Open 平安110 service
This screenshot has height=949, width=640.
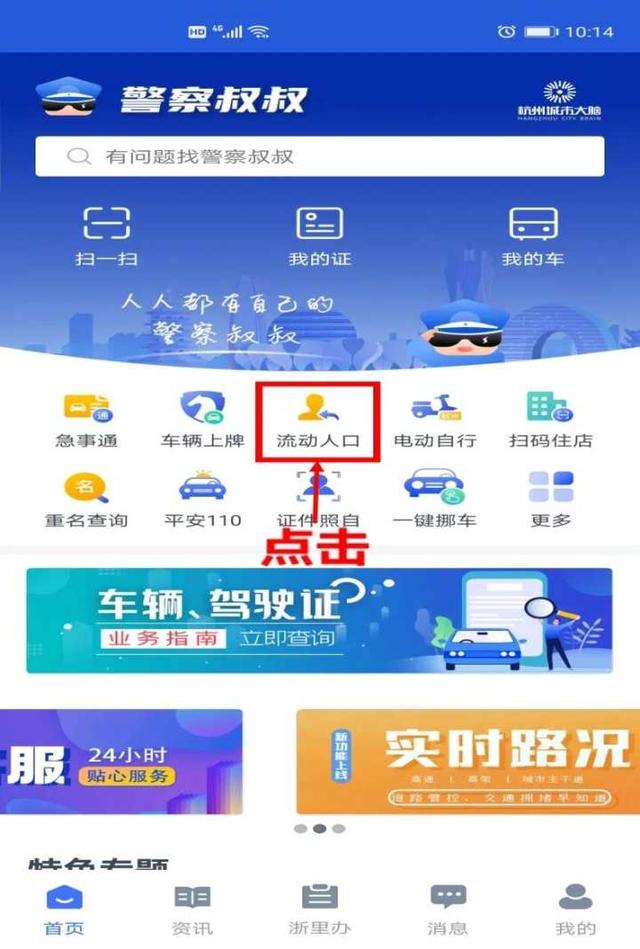point(202,499)
